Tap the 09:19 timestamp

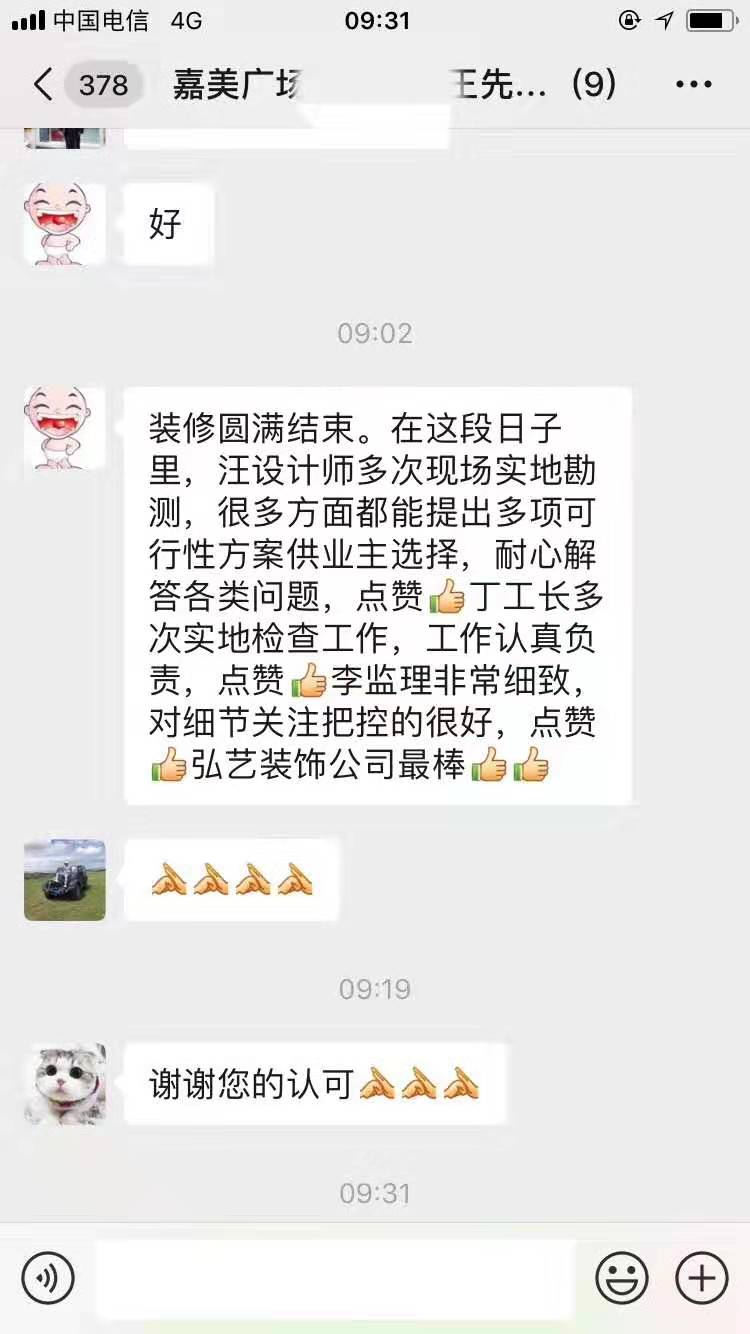click(375, 990)
